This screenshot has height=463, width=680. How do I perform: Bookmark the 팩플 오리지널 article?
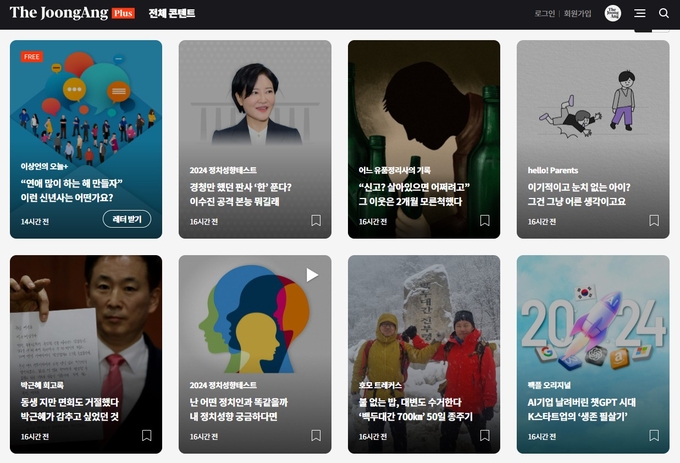point(654,436)
